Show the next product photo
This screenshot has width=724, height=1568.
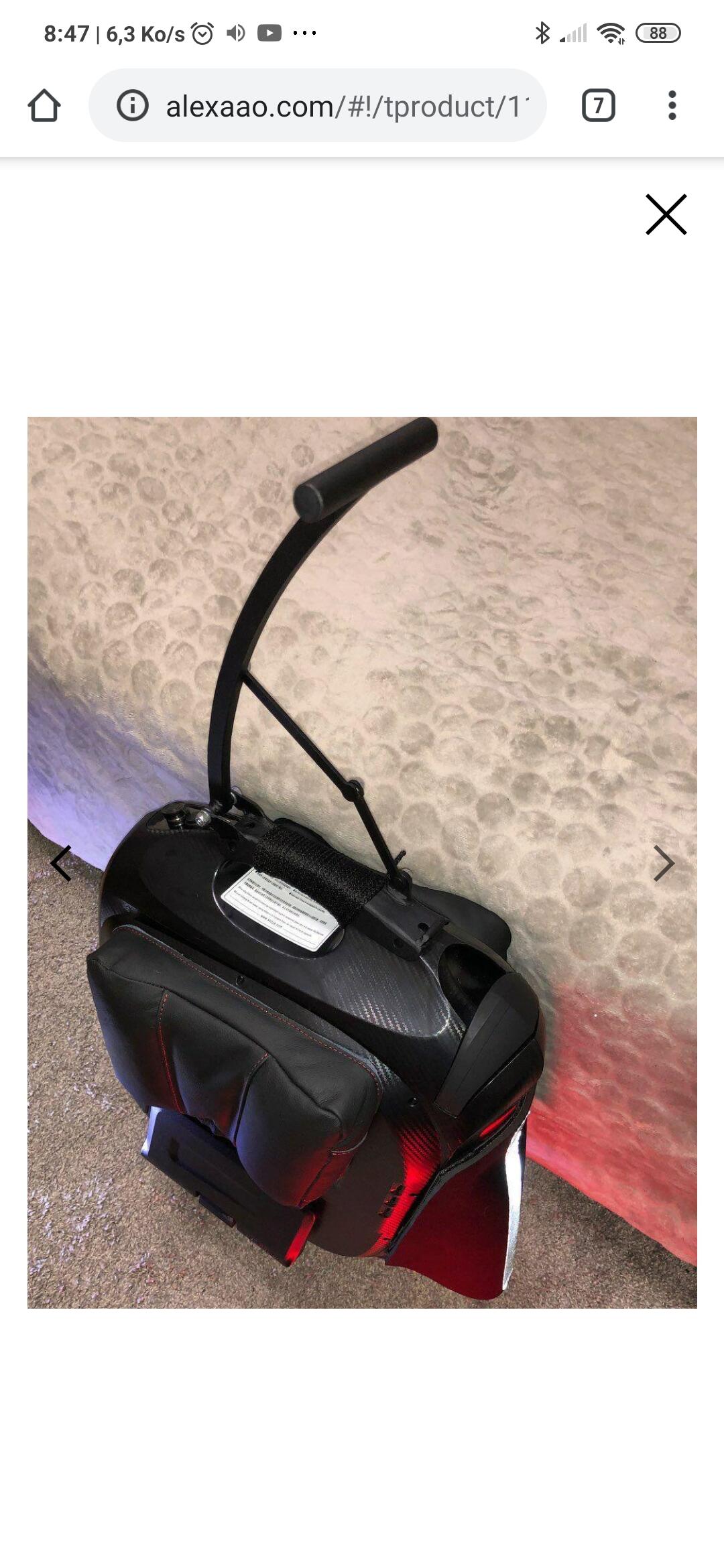[x=664, y=863]
